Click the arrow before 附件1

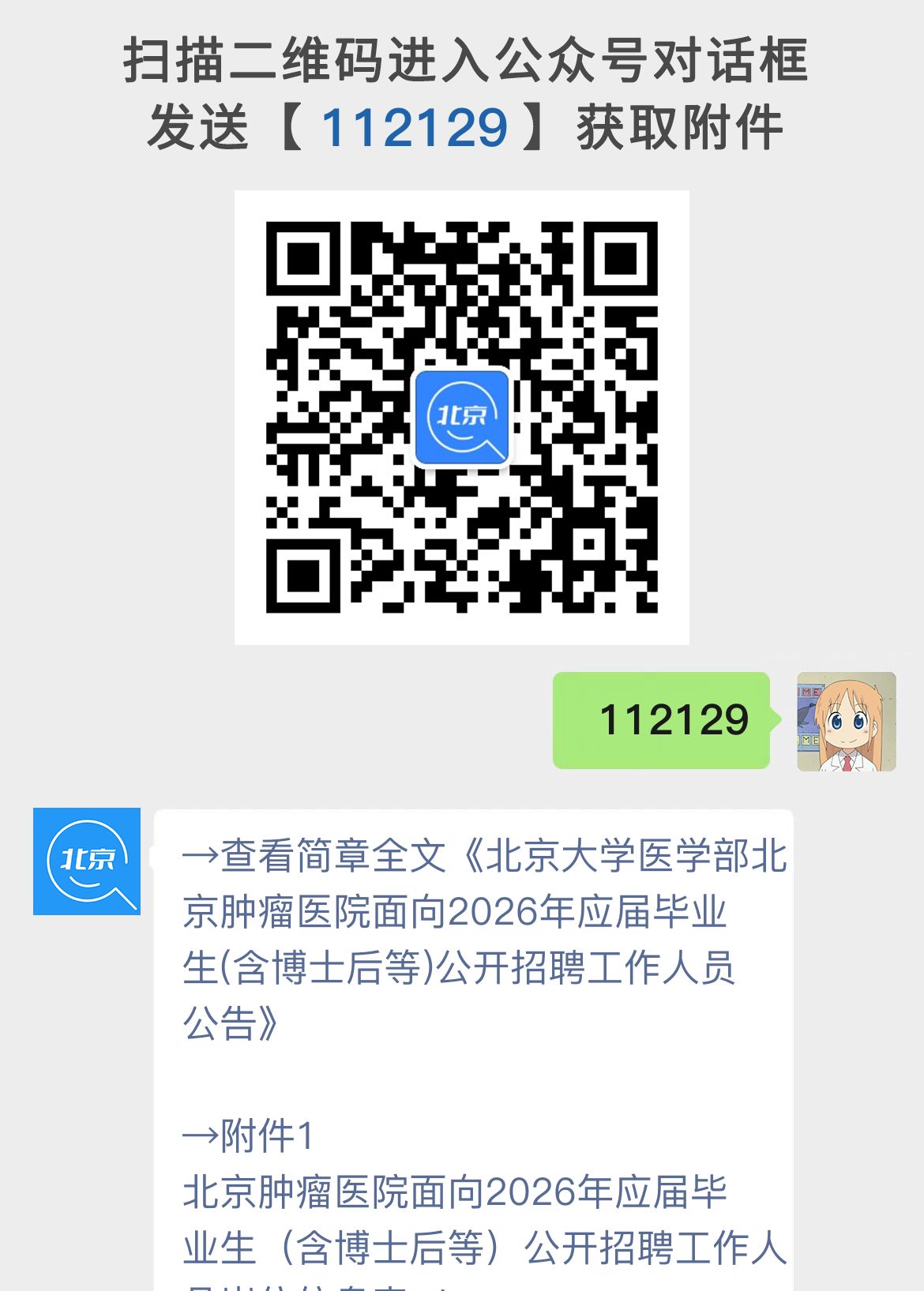tap(200, 1137)
